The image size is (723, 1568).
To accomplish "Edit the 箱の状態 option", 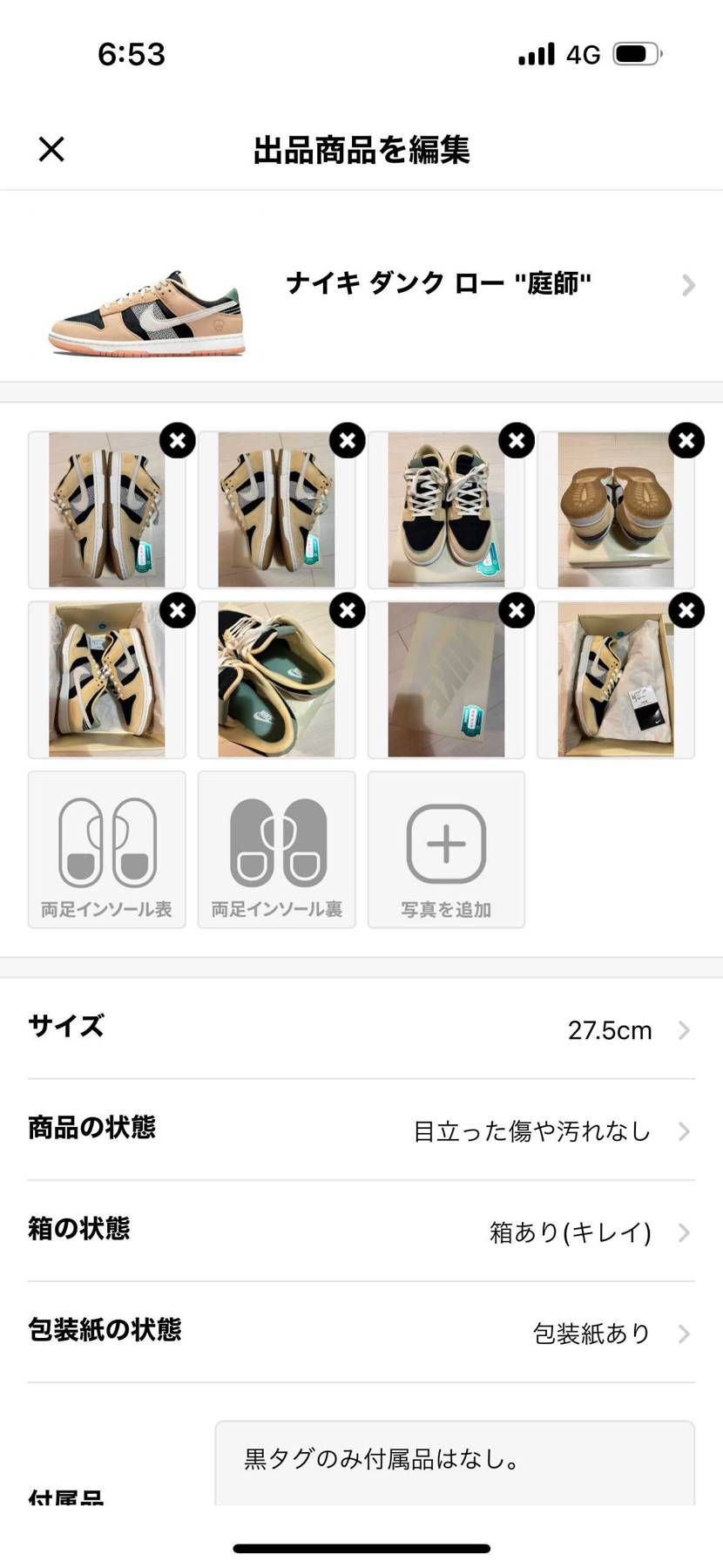I will pyautogui.click(x=361, y=1232).
